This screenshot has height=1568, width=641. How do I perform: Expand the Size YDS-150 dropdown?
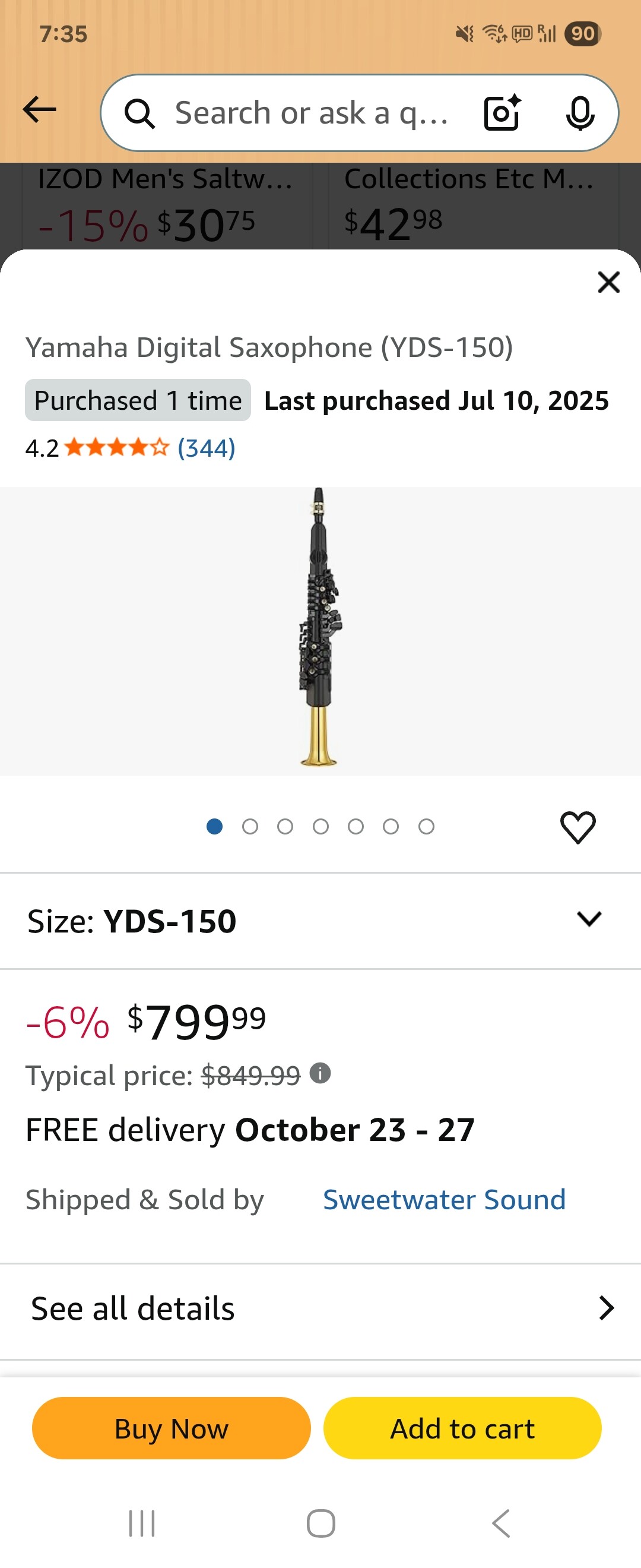coord(588,920)
